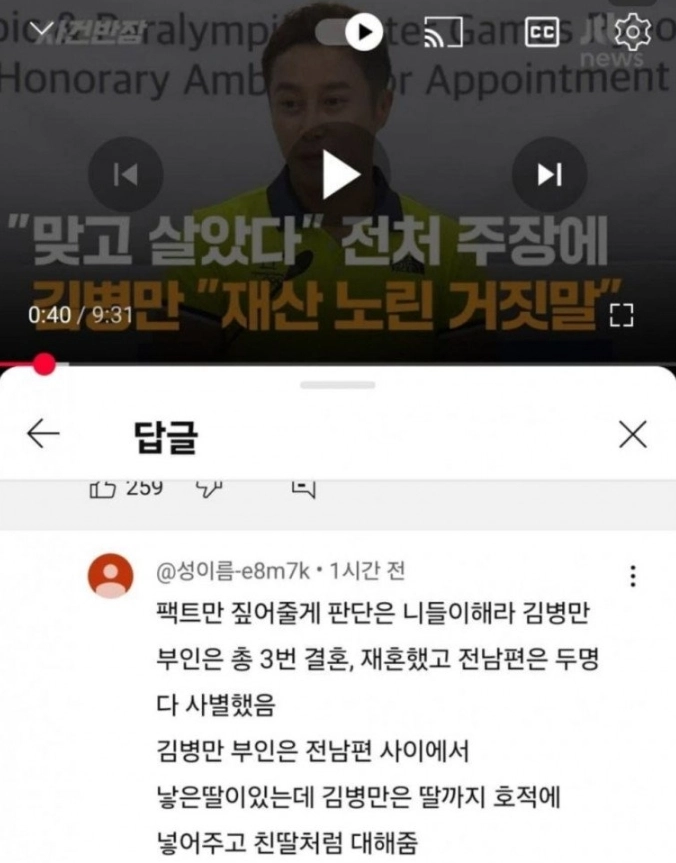
Task: Skip to the previous video
Action: [x=126, y=175]
